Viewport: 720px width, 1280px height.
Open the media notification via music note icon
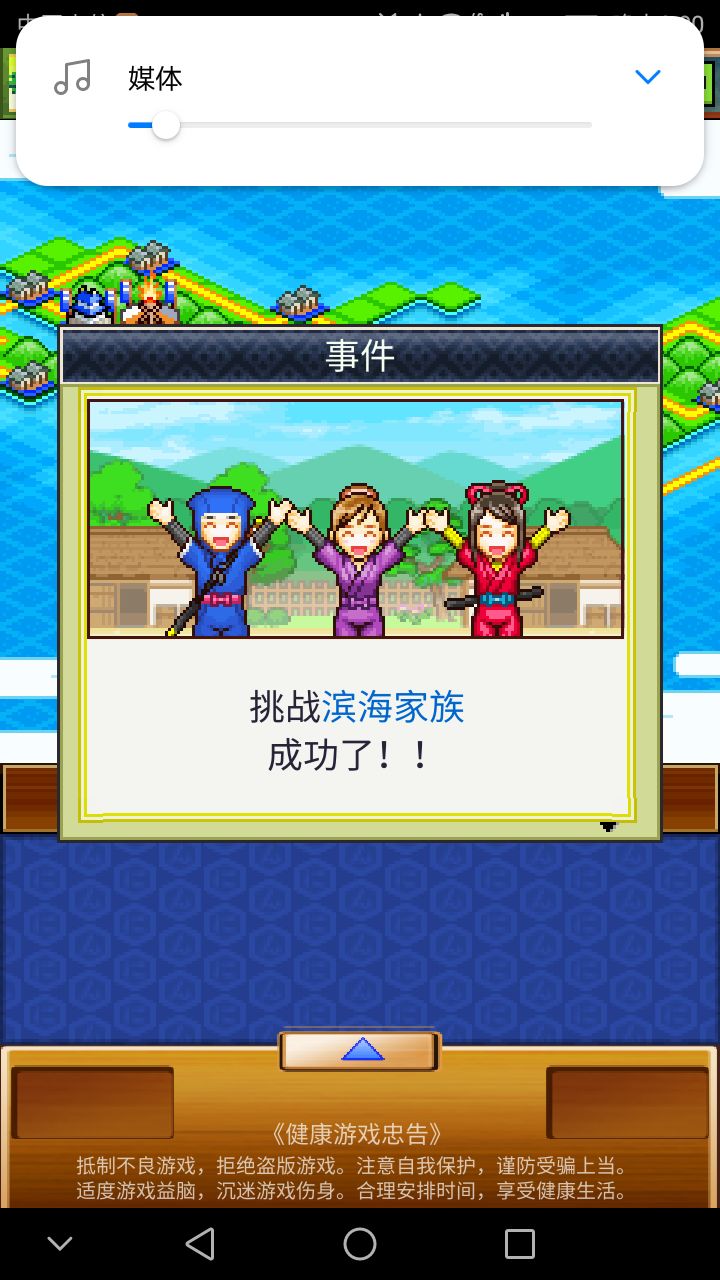(x=72, y=76)
